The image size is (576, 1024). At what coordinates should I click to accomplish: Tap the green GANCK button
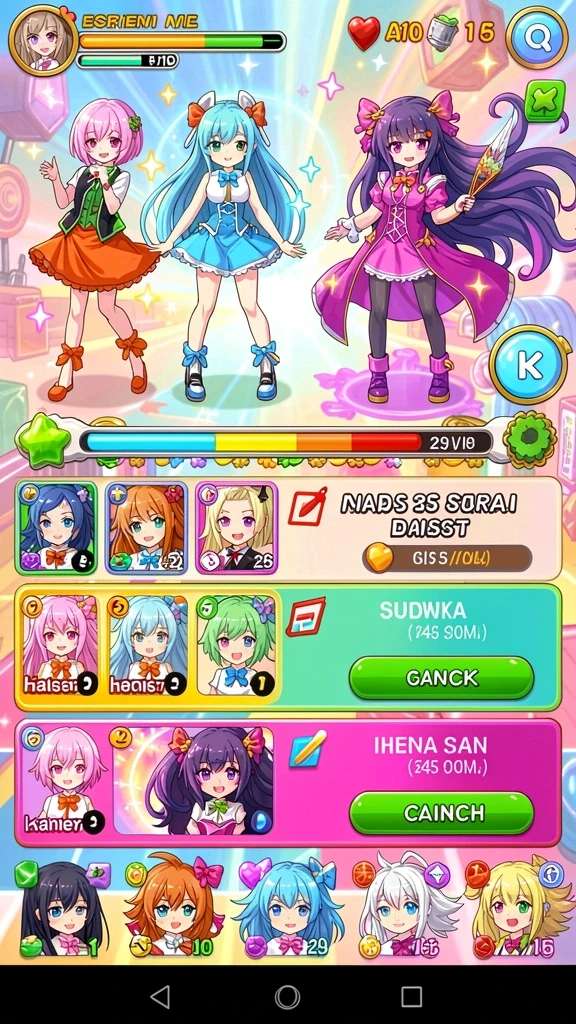tap(441, 678)
